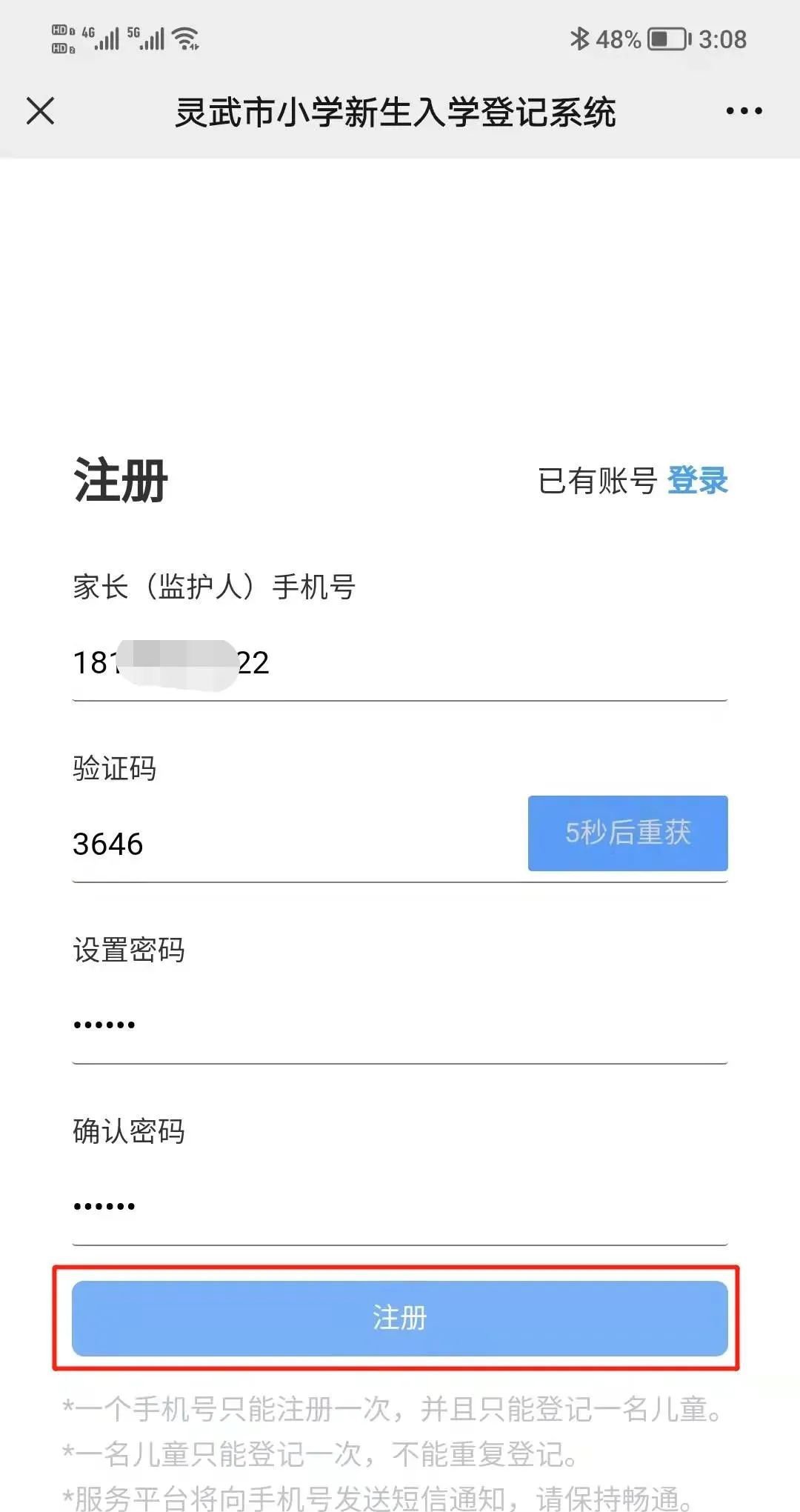Screen dimensions: 800x1512
Task: Go to 登录 for existing accounts
Action: tap(697, 481)
